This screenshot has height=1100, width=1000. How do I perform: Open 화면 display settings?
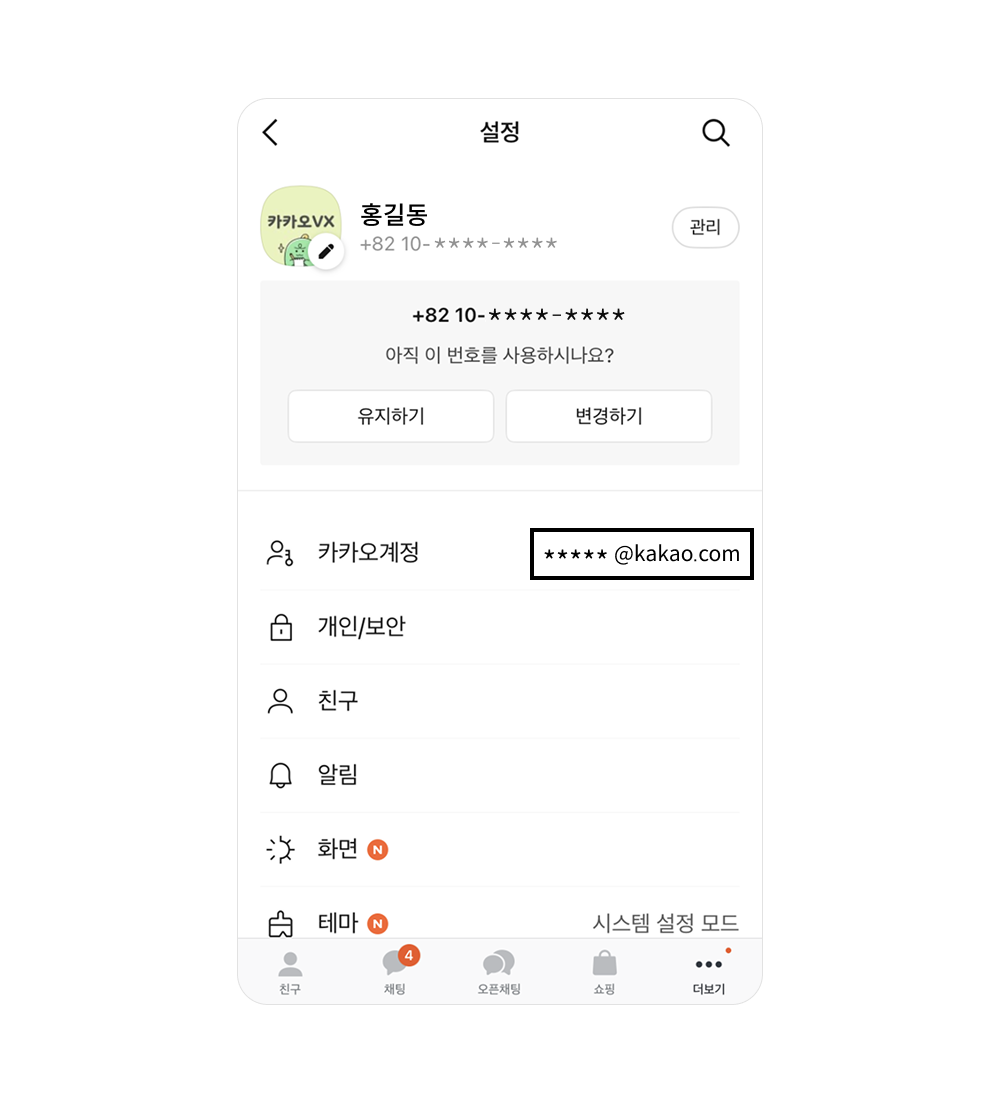pyautogui.click(x=338, y=849)
